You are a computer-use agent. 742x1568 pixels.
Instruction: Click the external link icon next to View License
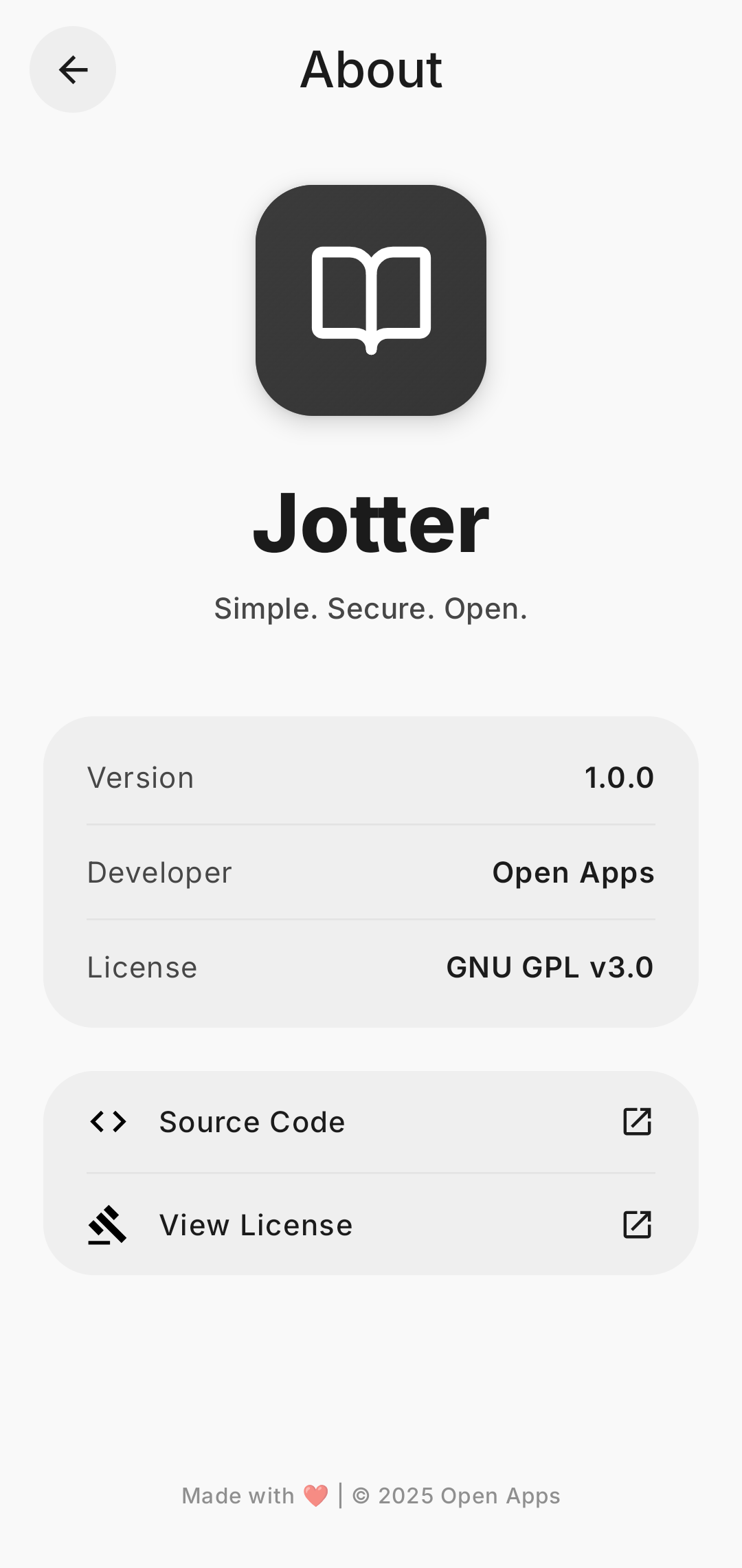[x=638, y=1224]
